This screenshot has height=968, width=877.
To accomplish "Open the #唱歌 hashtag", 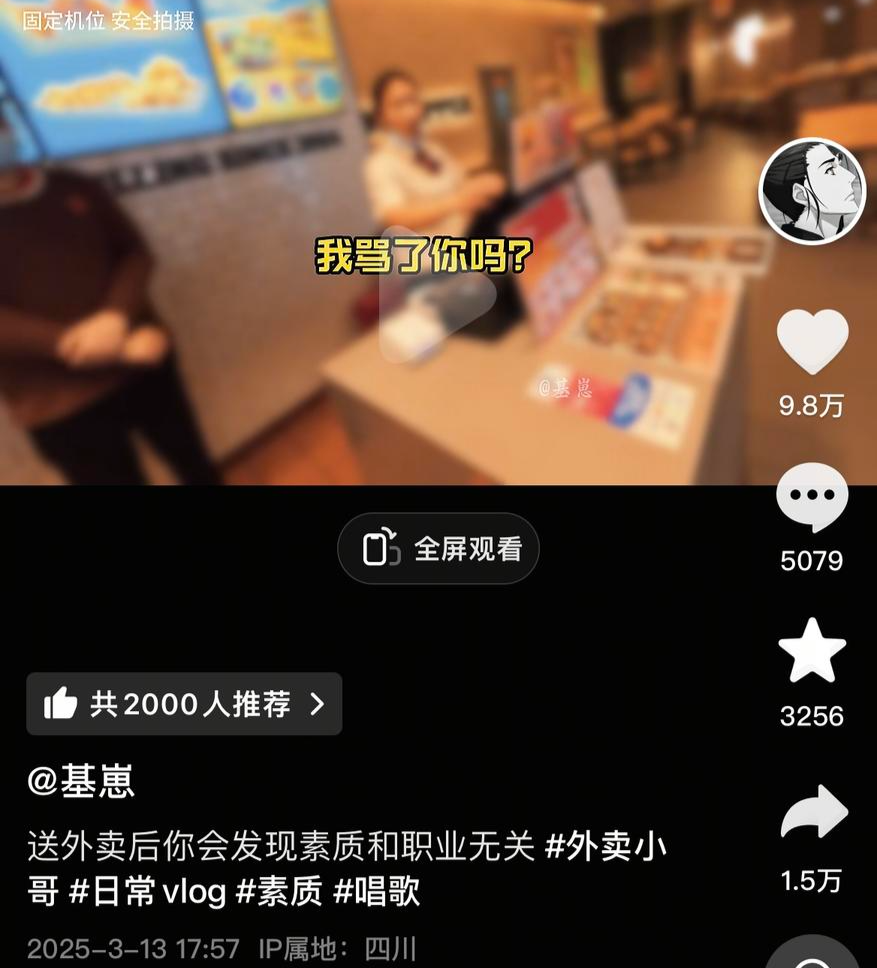I will click(376, 891).
